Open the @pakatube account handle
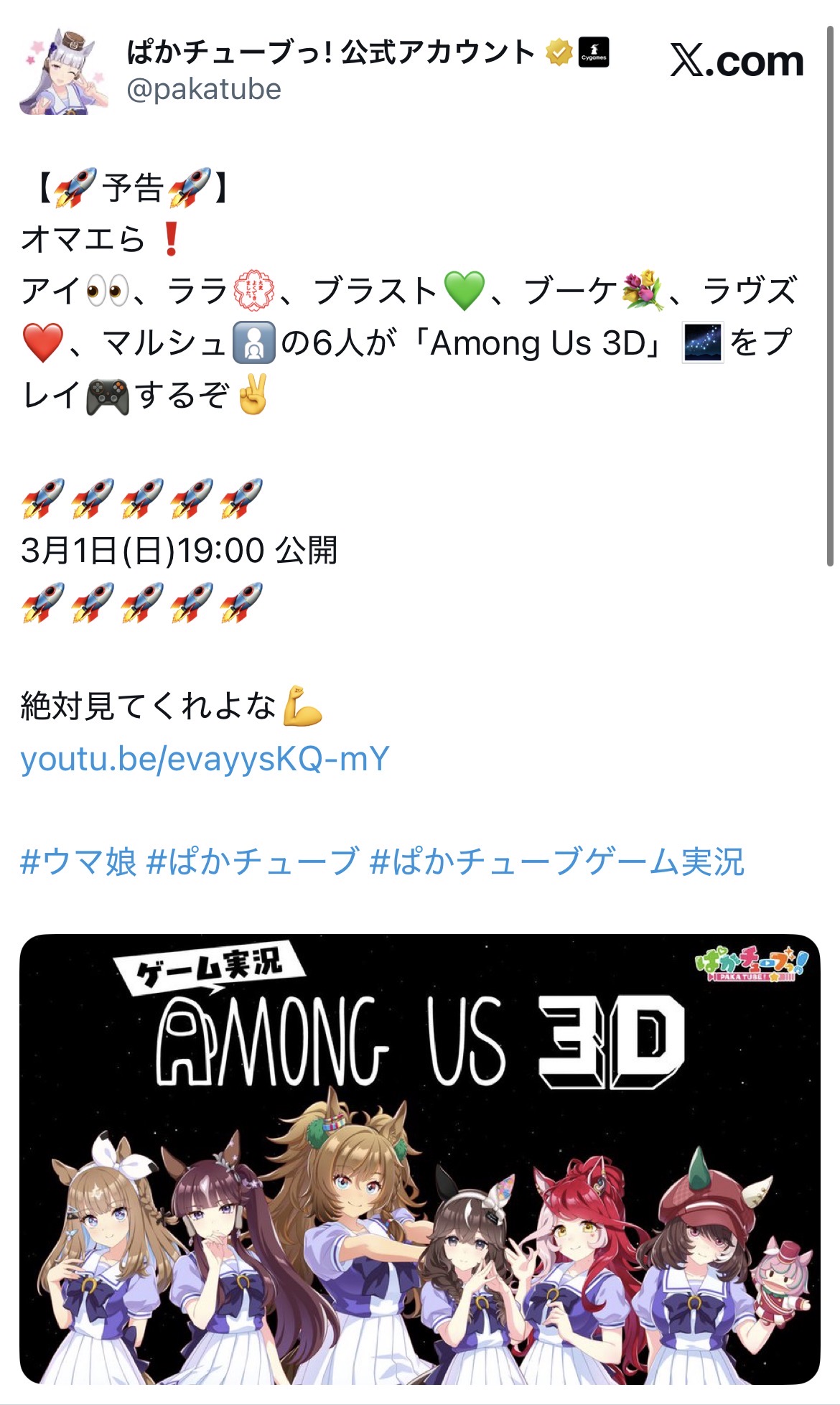Image resolution: width=840 pixels, height=1405 pixels. coord(204,90)
